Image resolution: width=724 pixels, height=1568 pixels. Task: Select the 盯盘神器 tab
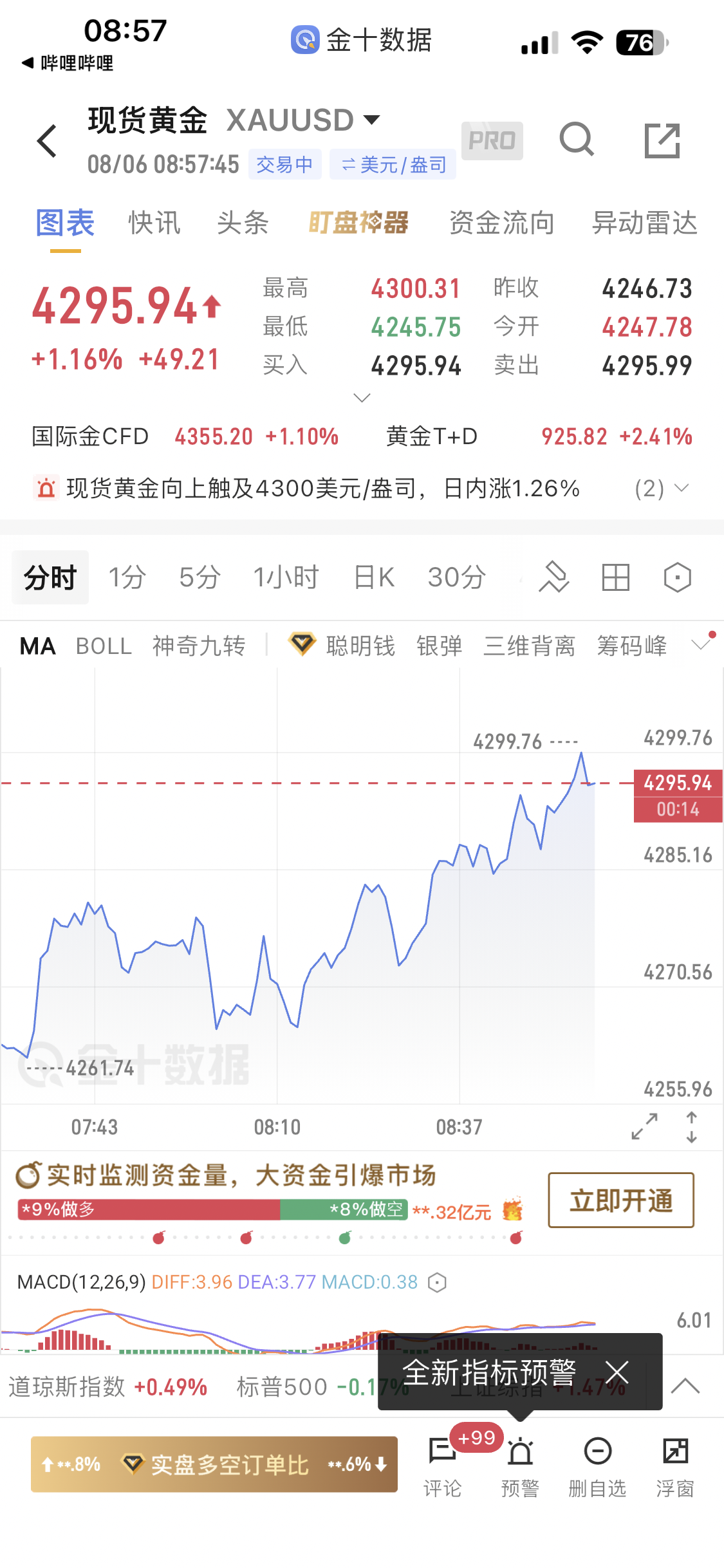coord(358,223)
